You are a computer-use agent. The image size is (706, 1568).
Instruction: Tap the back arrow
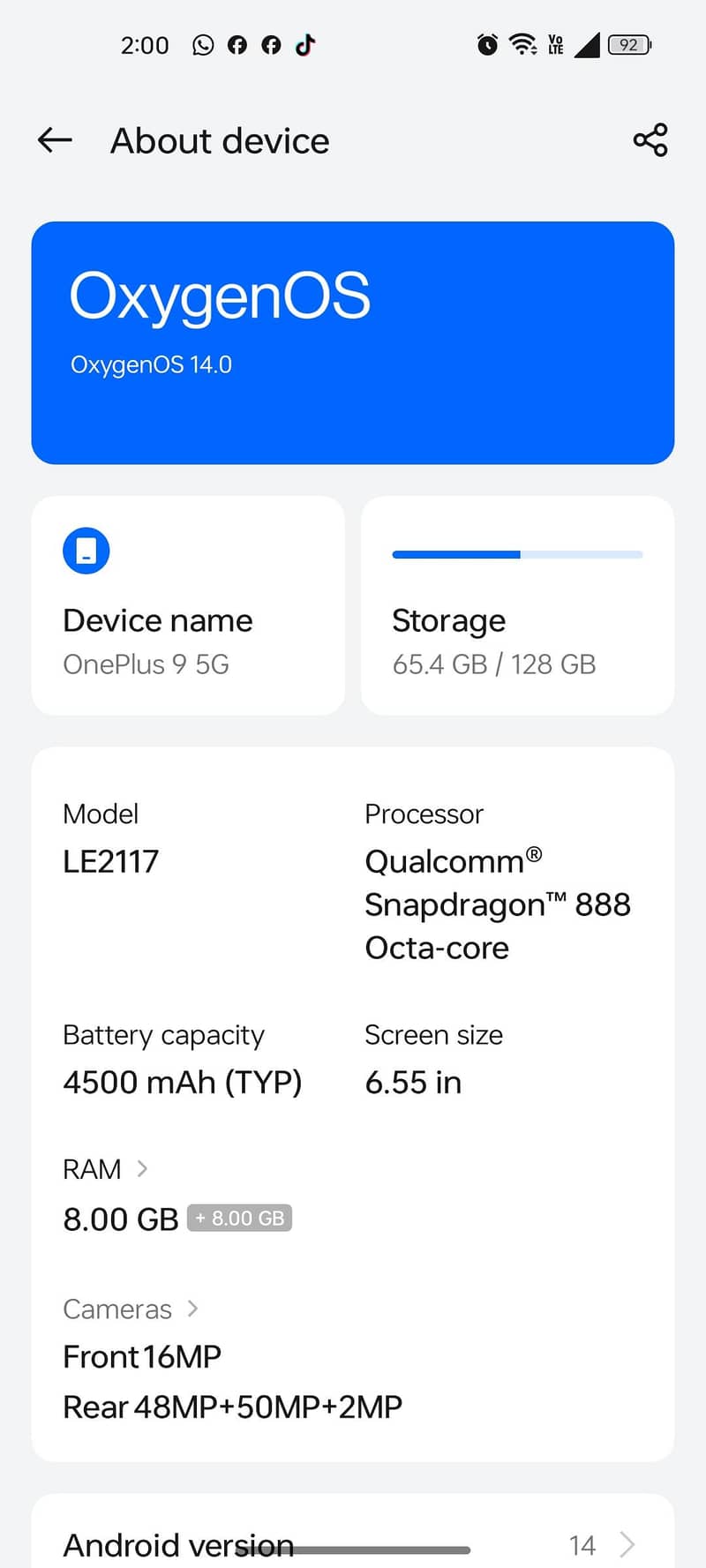point(54,139)
